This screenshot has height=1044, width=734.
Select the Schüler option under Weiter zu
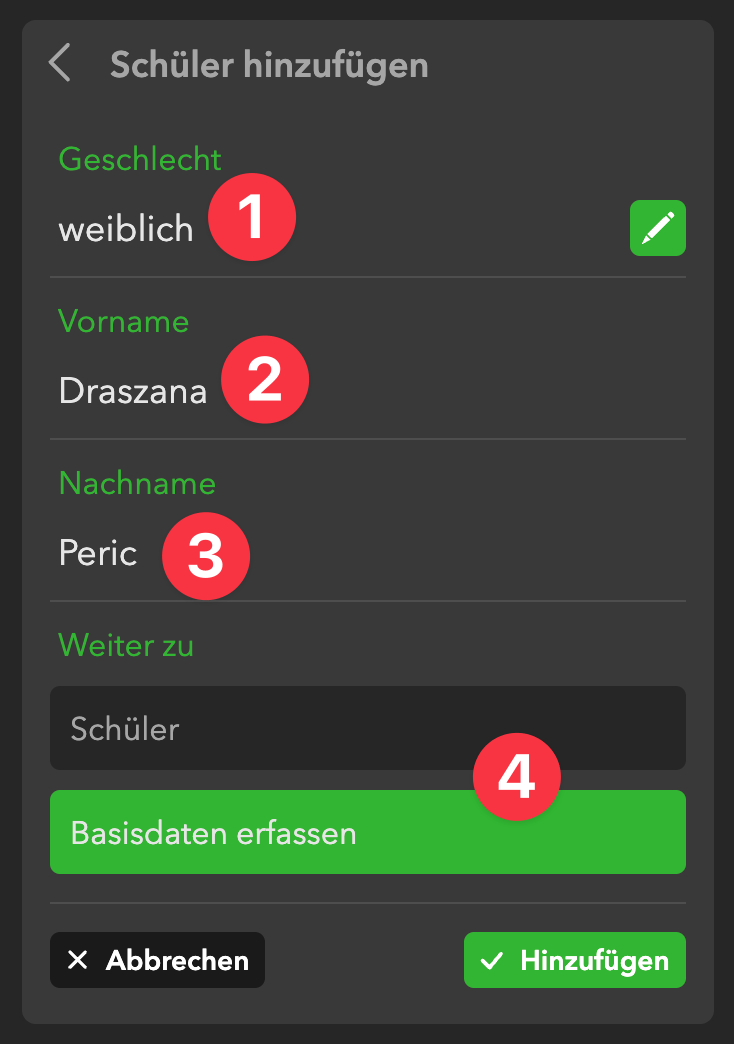point(367,728)
